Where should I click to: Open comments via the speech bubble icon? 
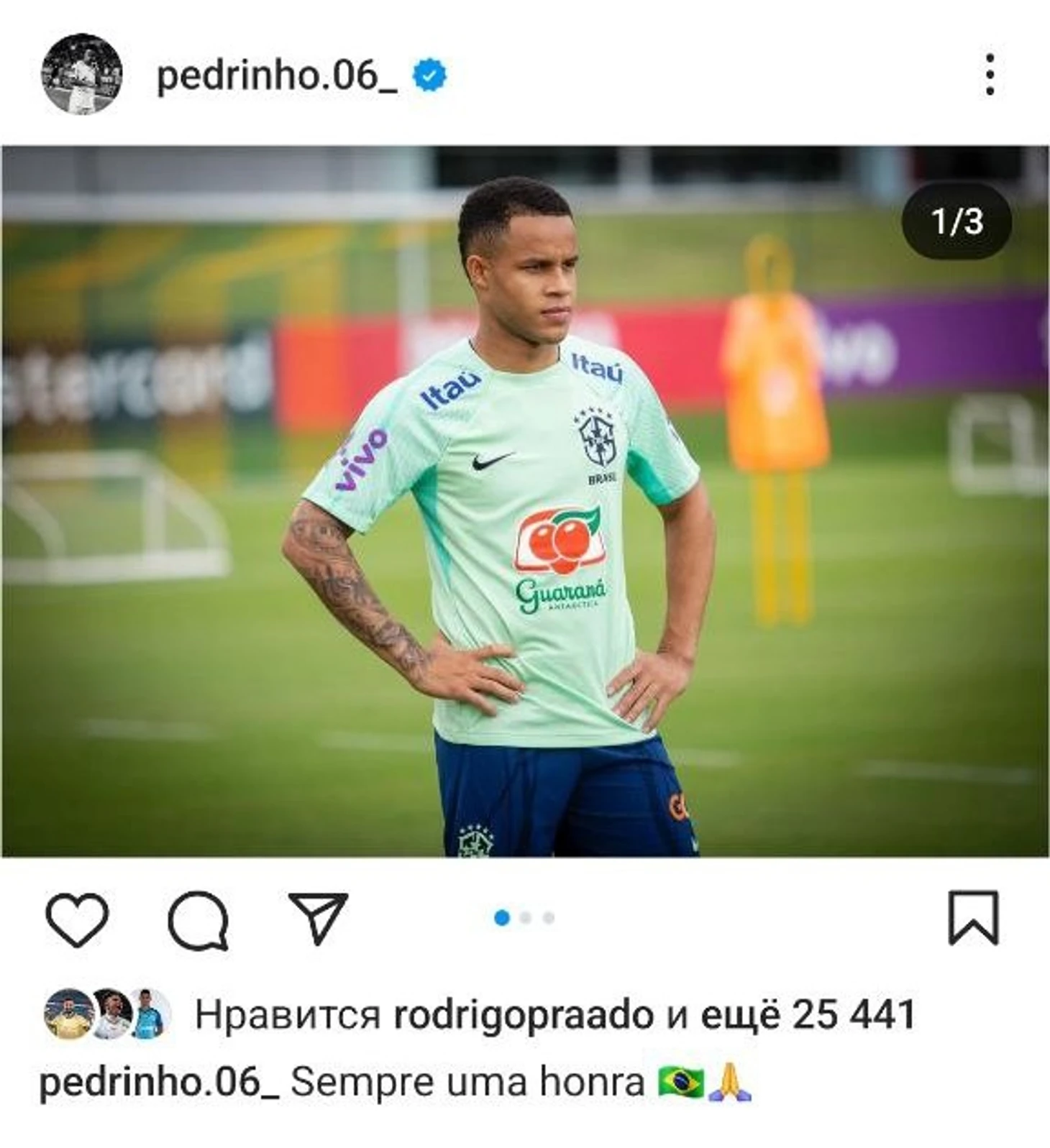point(198,919)
